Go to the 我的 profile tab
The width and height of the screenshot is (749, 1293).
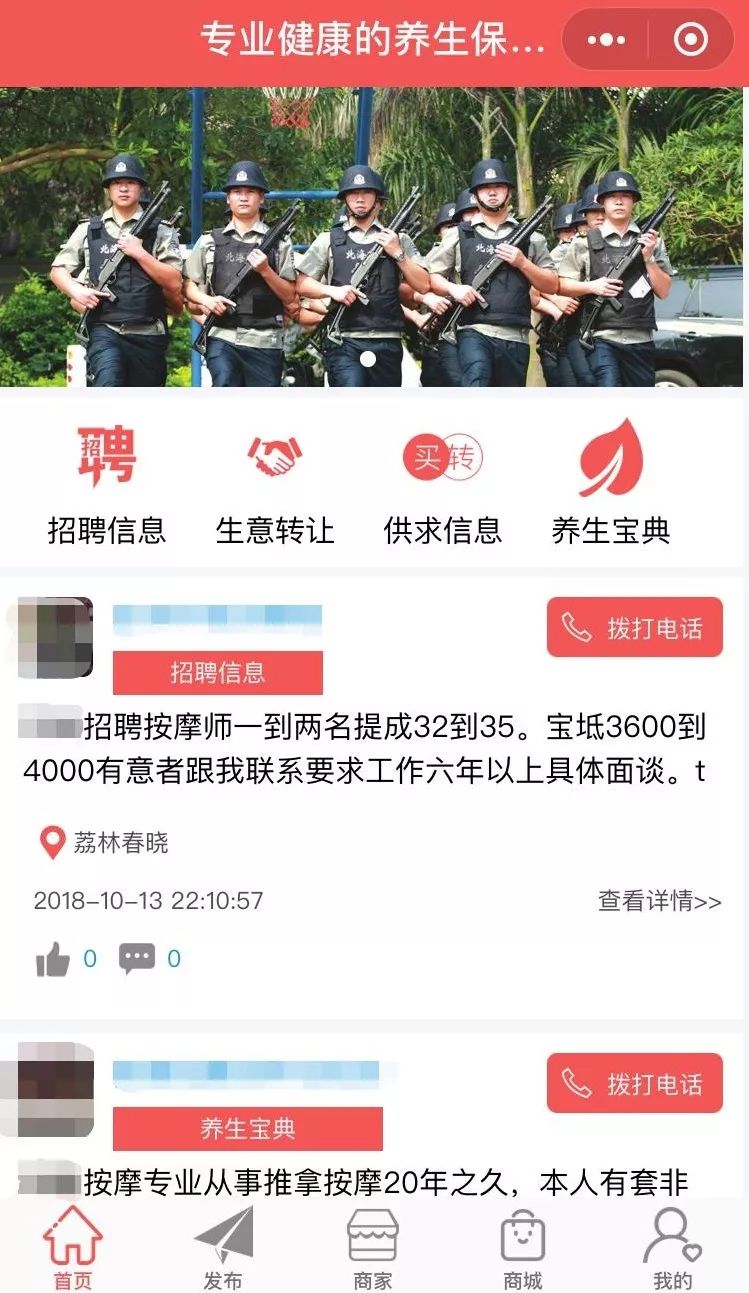(672, 1248)
